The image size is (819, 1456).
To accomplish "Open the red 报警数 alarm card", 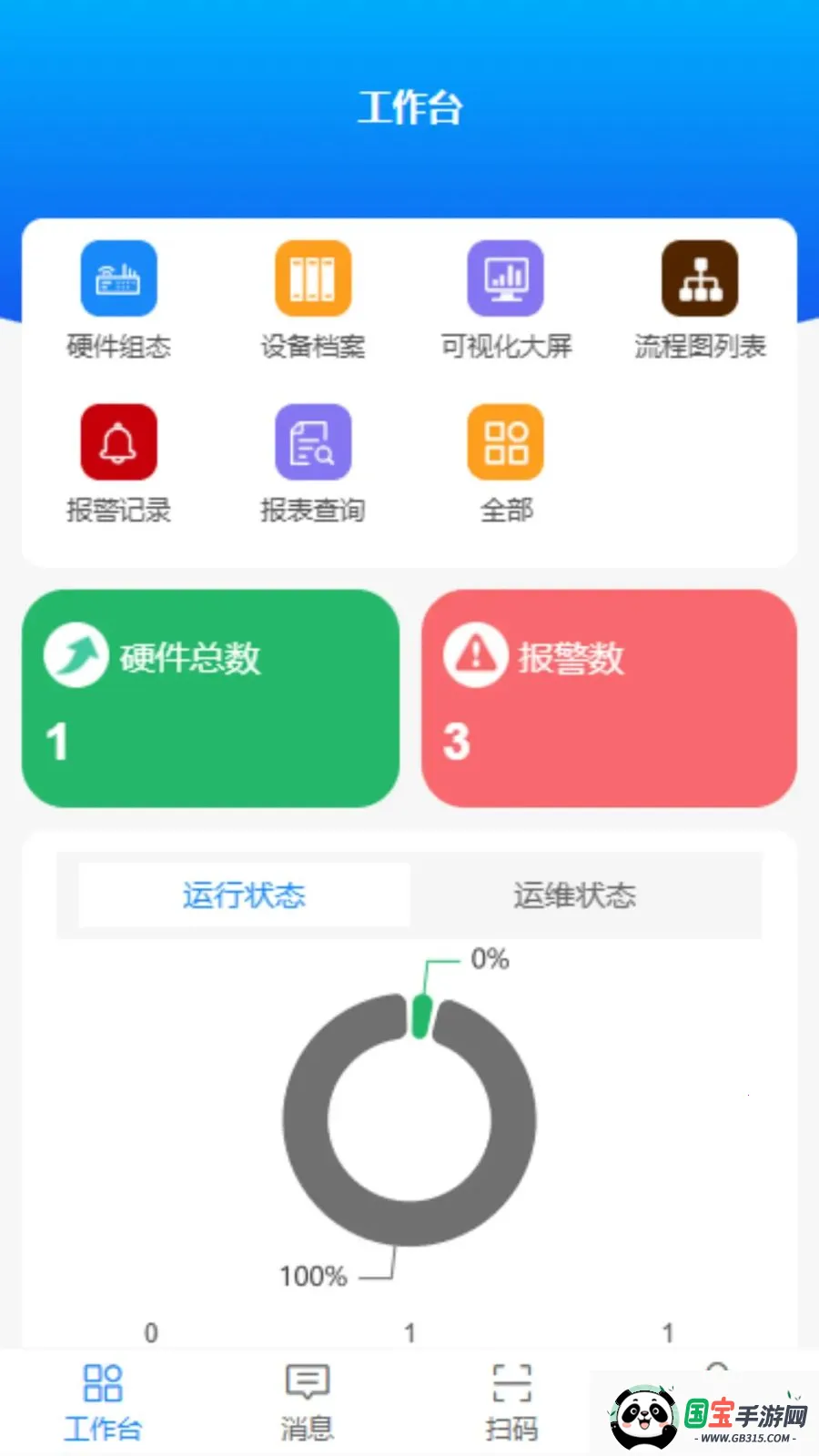I will (610, 699).
